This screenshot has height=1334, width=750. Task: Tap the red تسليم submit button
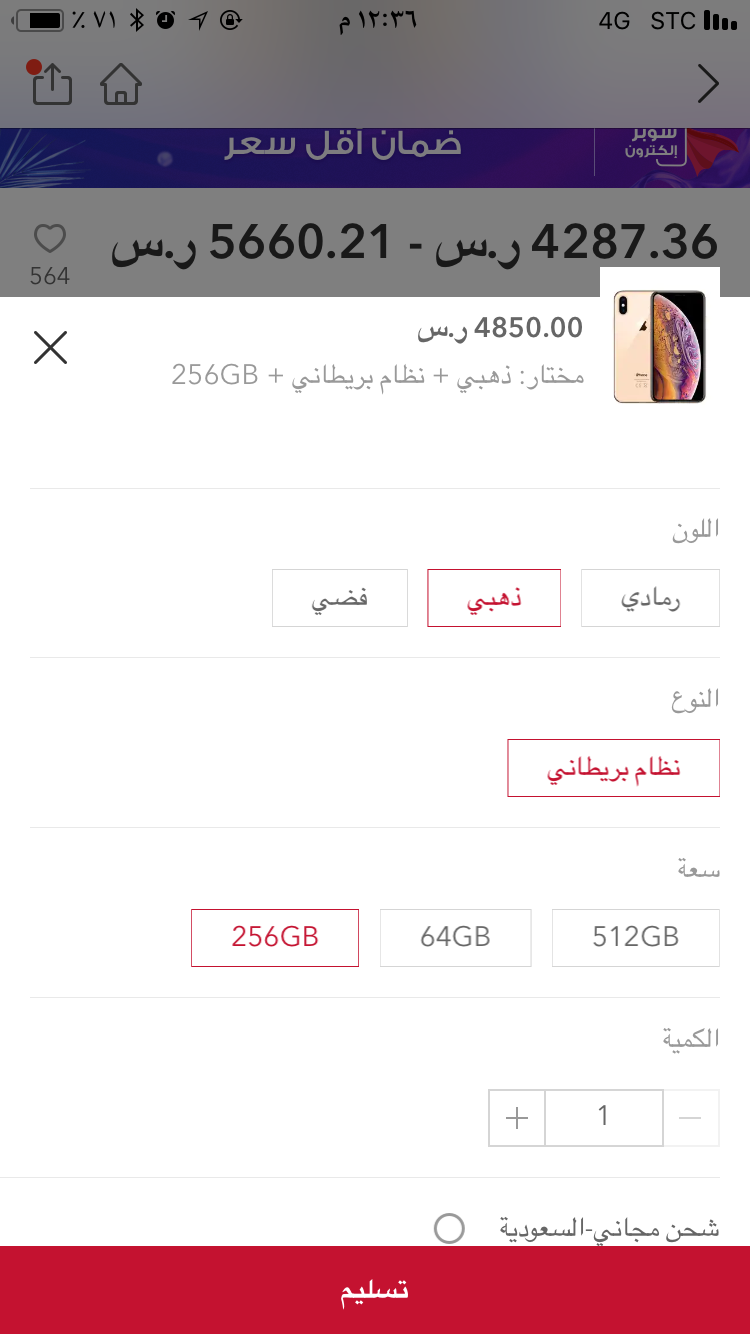[x=375, y=1290]
